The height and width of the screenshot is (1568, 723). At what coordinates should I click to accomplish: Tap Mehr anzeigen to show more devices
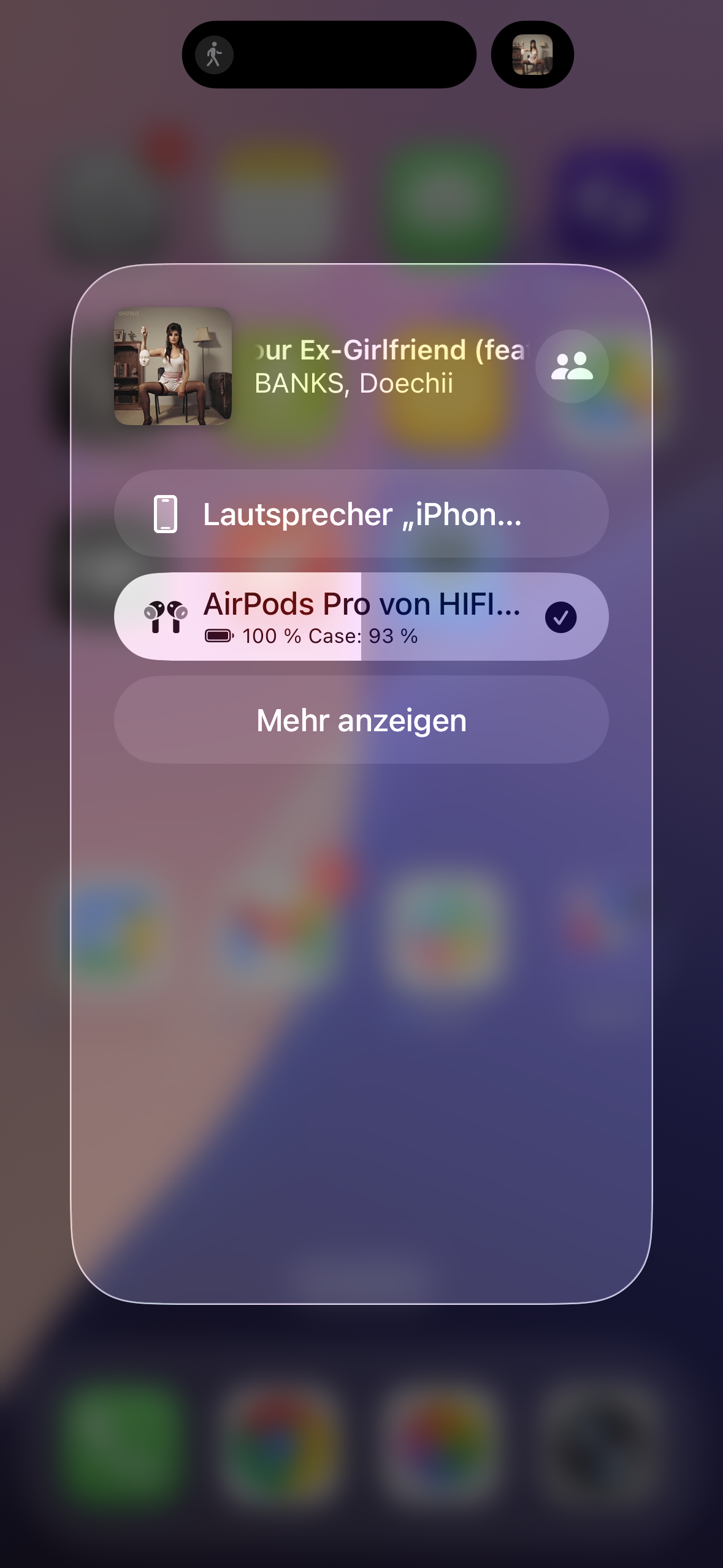pos(361,720)
